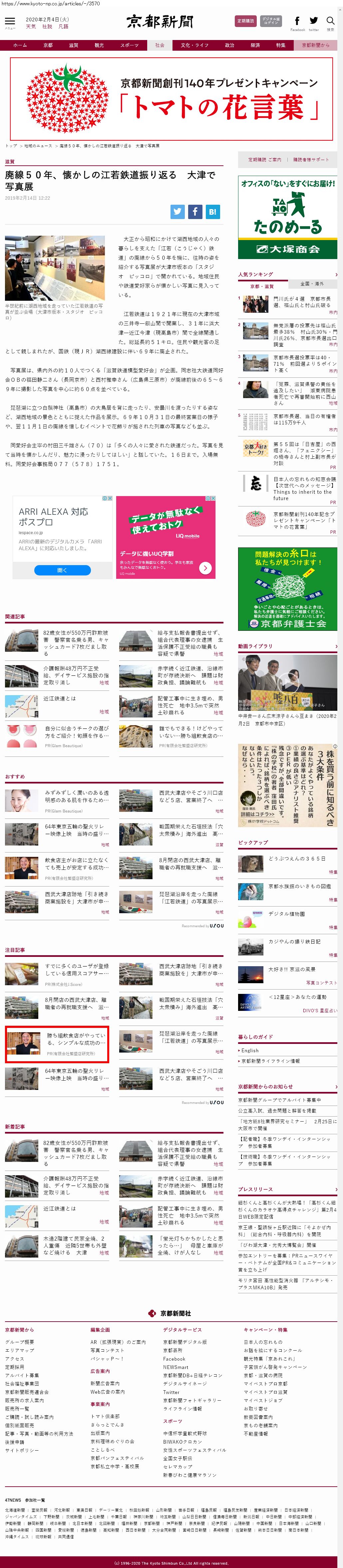Switch ranking to 全国・海外 tab
Viewport: 343px width, 1568px height.
312,284
